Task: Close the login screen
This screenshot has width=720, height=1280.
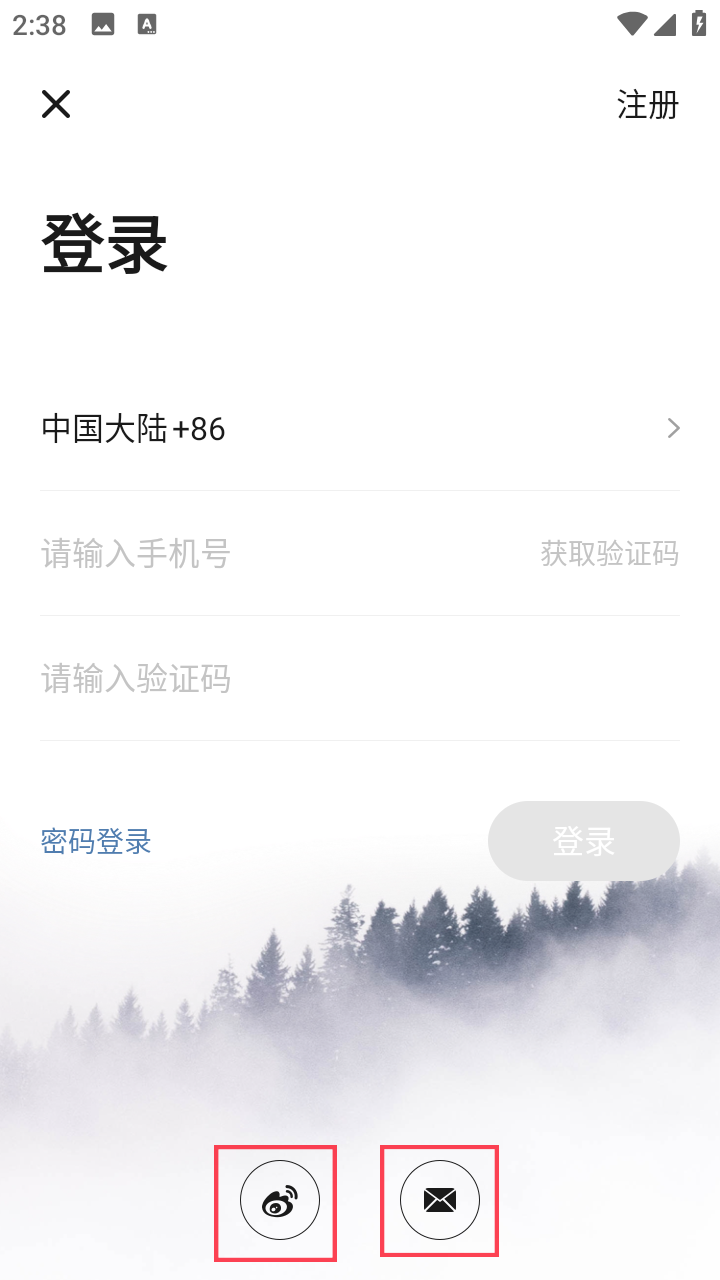Action: (56, 104)
